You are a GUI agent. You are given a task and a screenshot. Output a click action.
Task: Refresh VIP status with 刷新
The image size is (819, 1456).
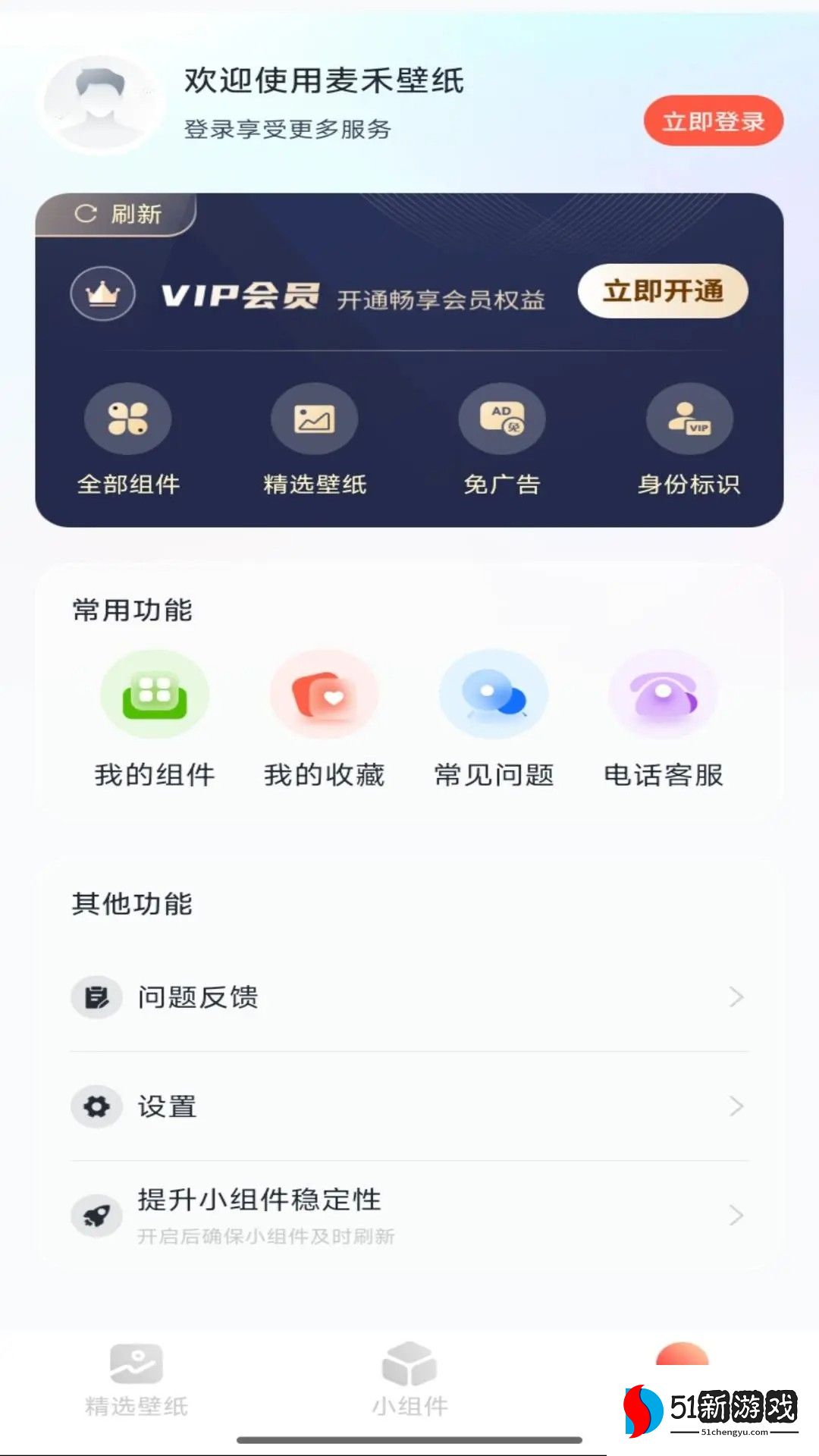(118, 215)
